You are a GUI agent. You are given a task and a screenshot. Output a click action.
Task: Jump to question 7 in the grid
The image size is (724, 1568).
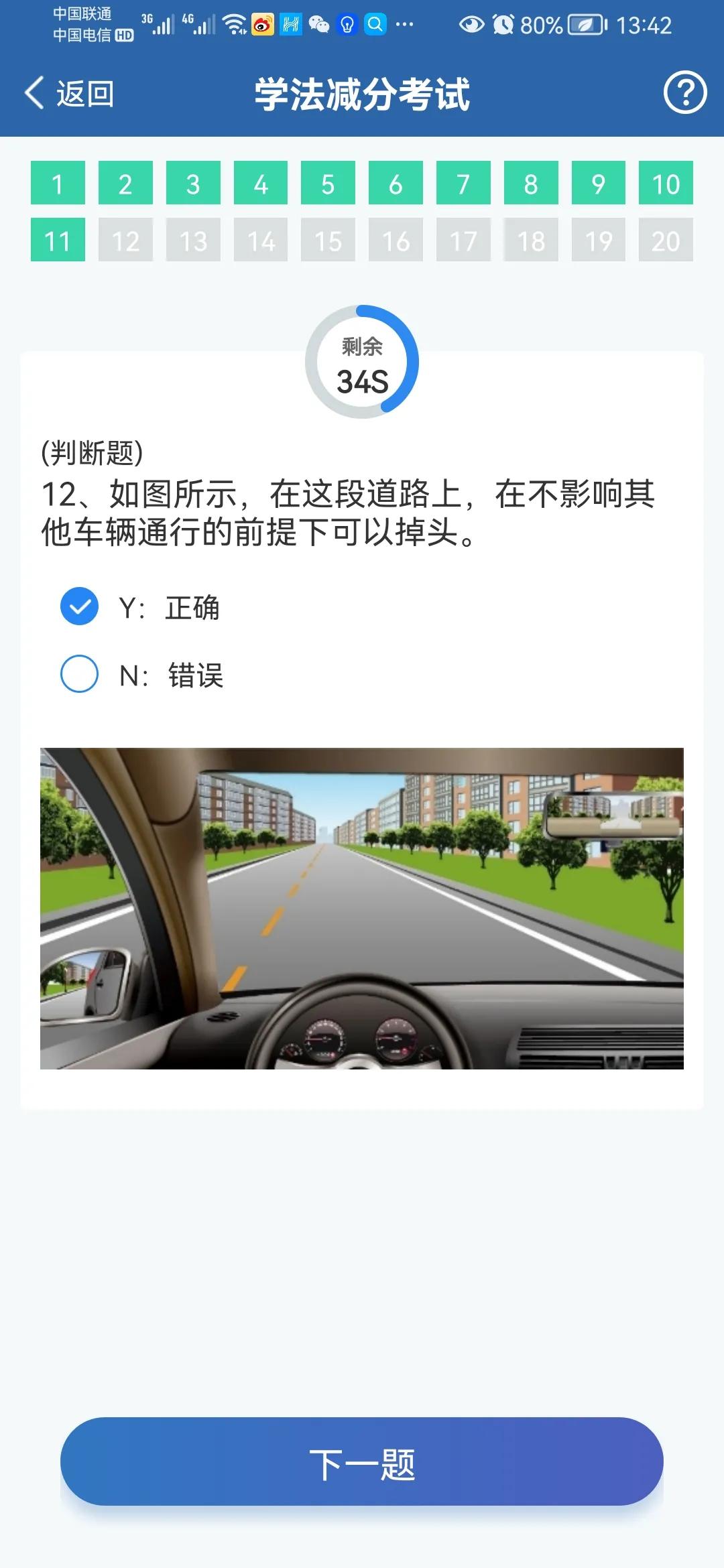tap(463, 183)
